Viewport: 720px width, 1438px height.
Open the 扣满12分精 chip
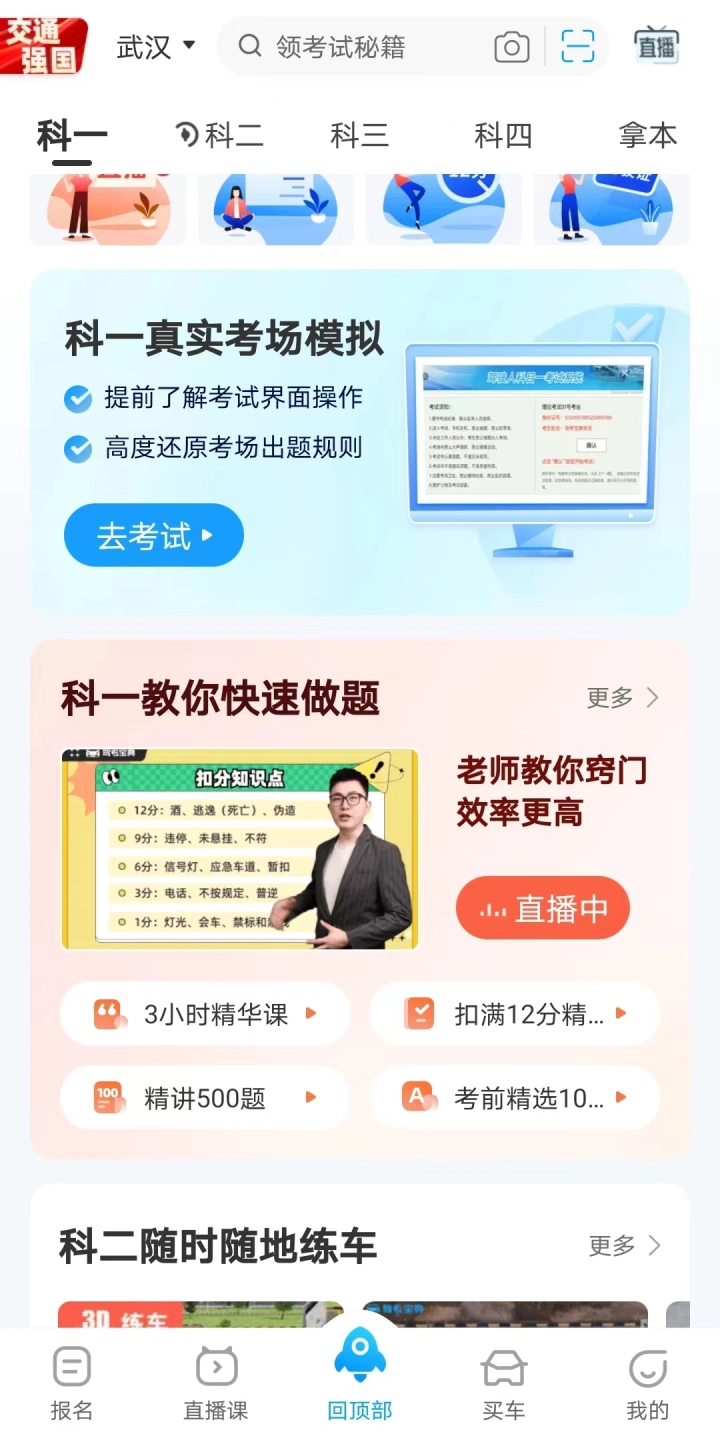point(515,1014)
